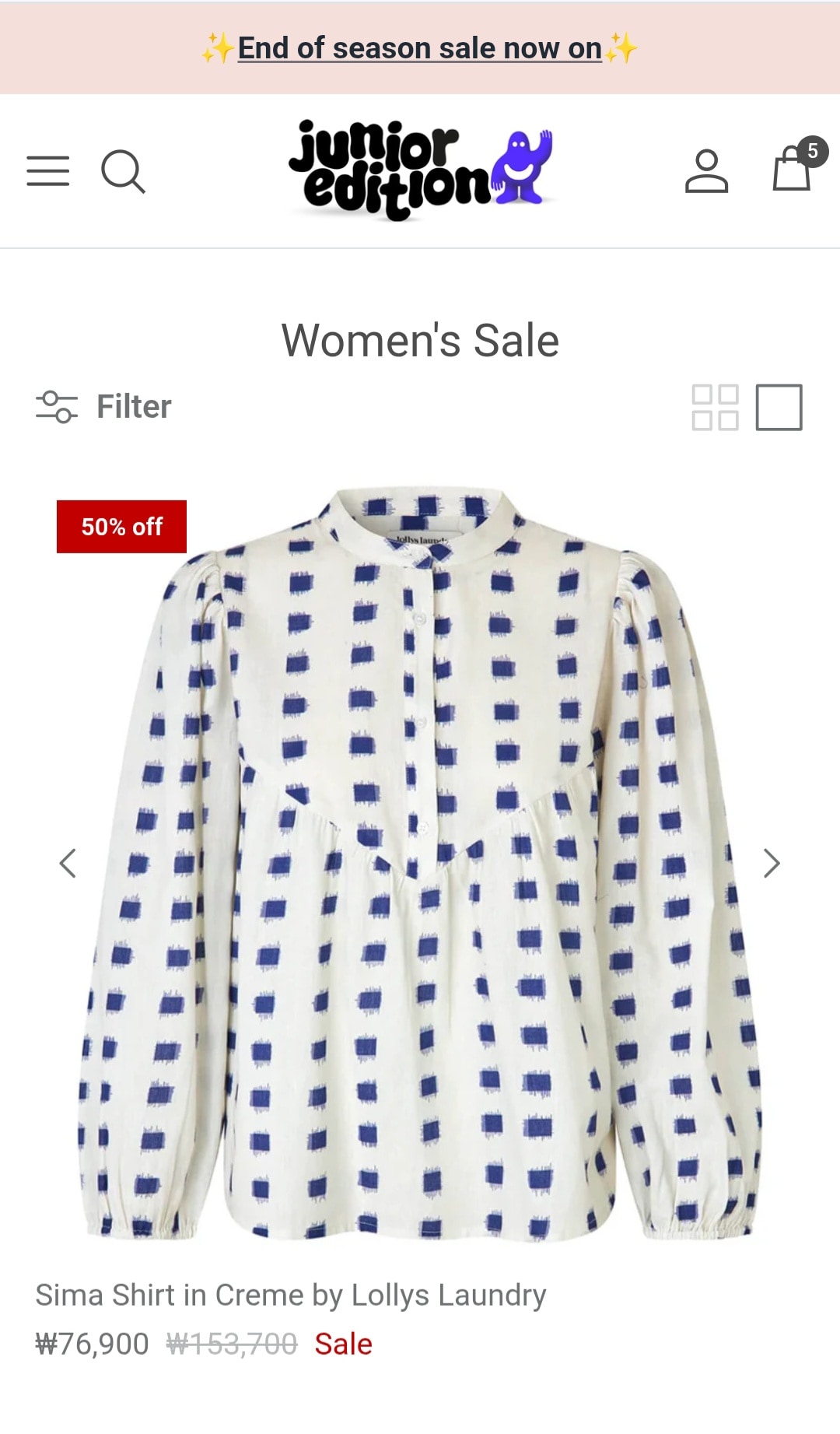Image resolution: width=840 pixels, height=1434 pixels.
Task: Open the account profile icon
Action: (x=706, y=171)
